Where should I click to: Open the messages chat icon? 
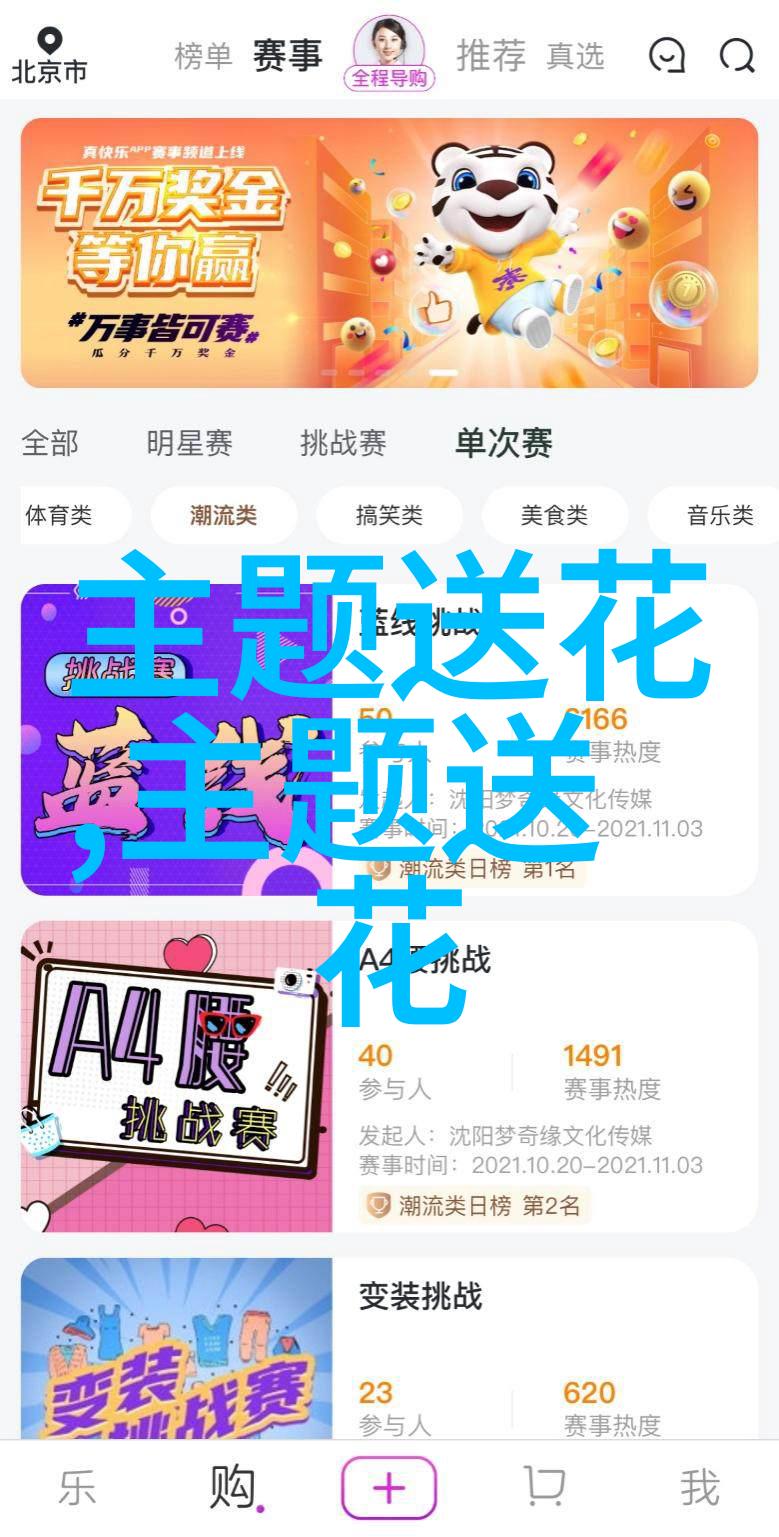(666, 56)
